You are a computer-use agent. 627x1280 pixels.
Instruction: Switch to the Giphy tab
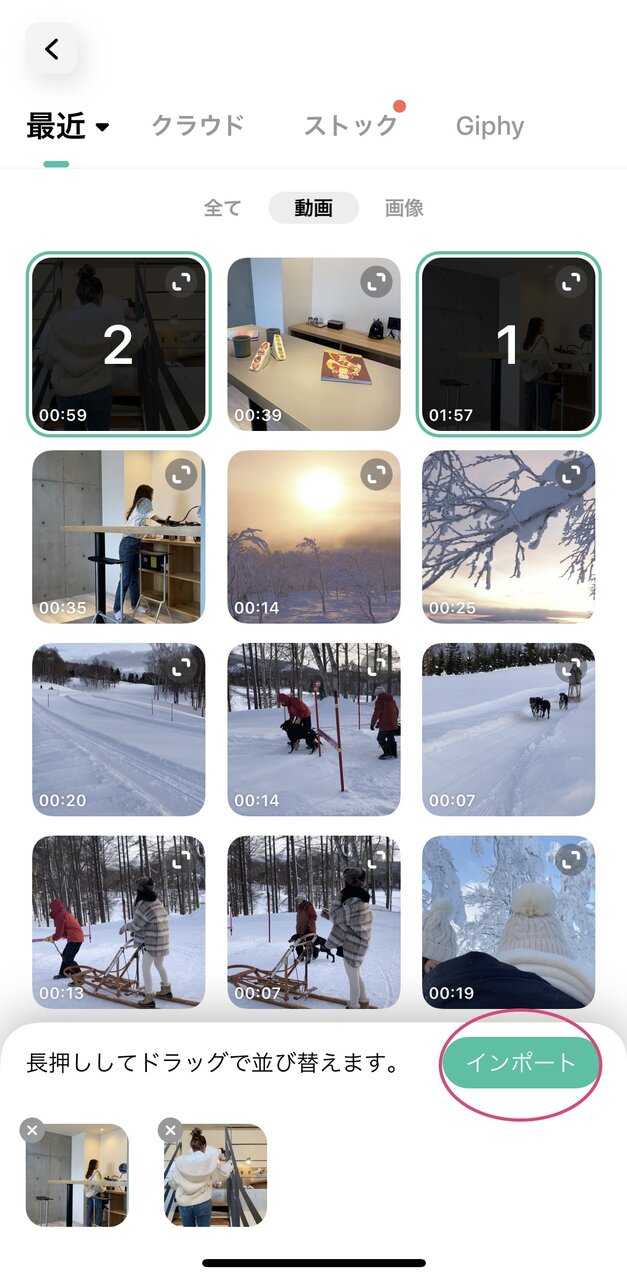pos(490,126)
